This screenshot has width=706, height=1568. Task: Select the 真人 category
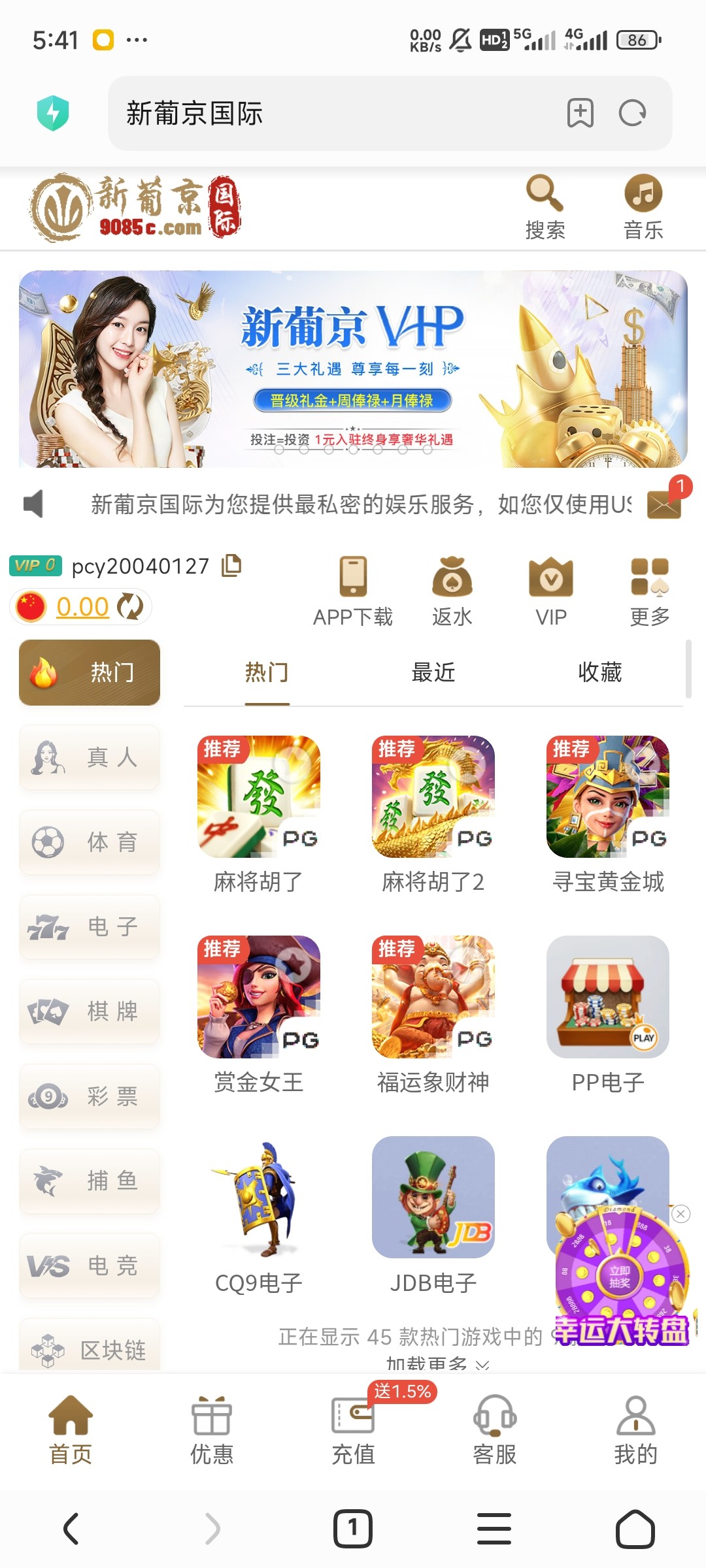90,758
